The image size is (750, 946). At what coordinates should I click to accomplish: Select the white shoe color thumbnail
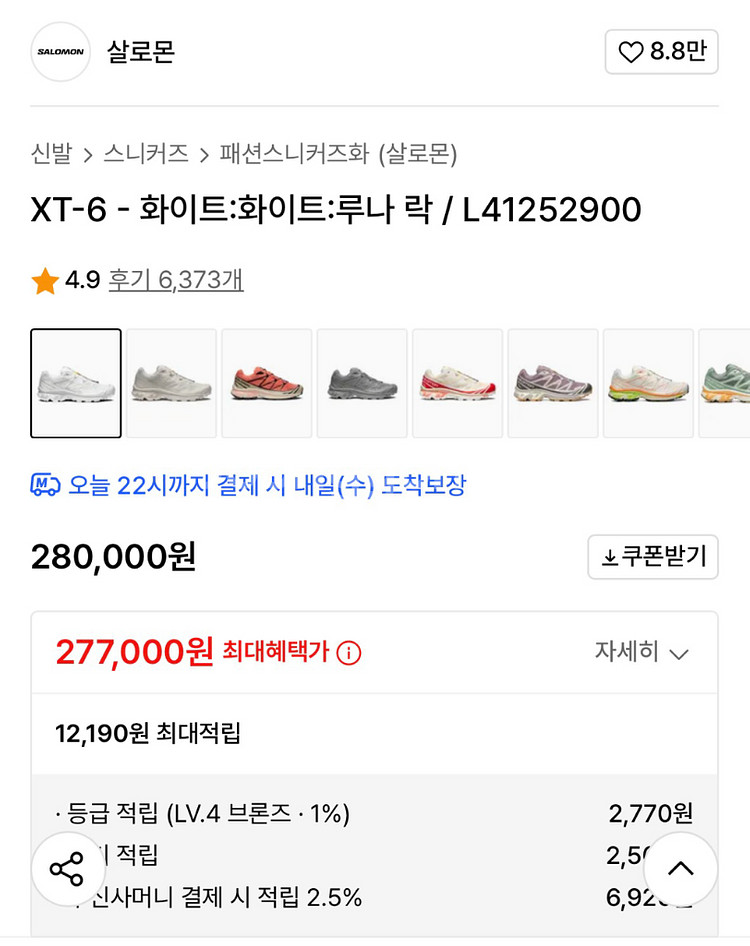(x=76, y=383)
